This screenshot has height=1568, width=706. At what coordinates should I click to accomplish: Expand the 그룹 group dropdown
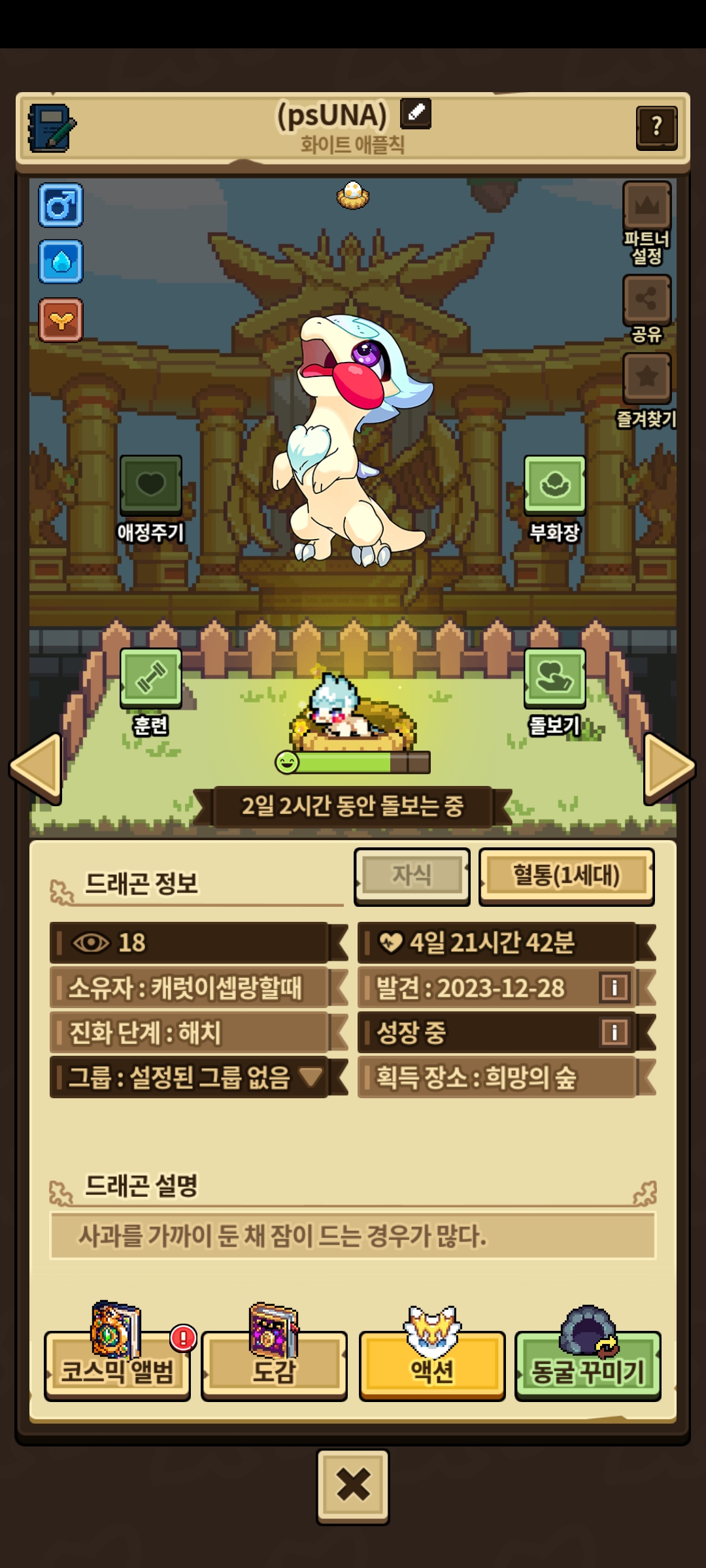click(x=310, y=1076)
